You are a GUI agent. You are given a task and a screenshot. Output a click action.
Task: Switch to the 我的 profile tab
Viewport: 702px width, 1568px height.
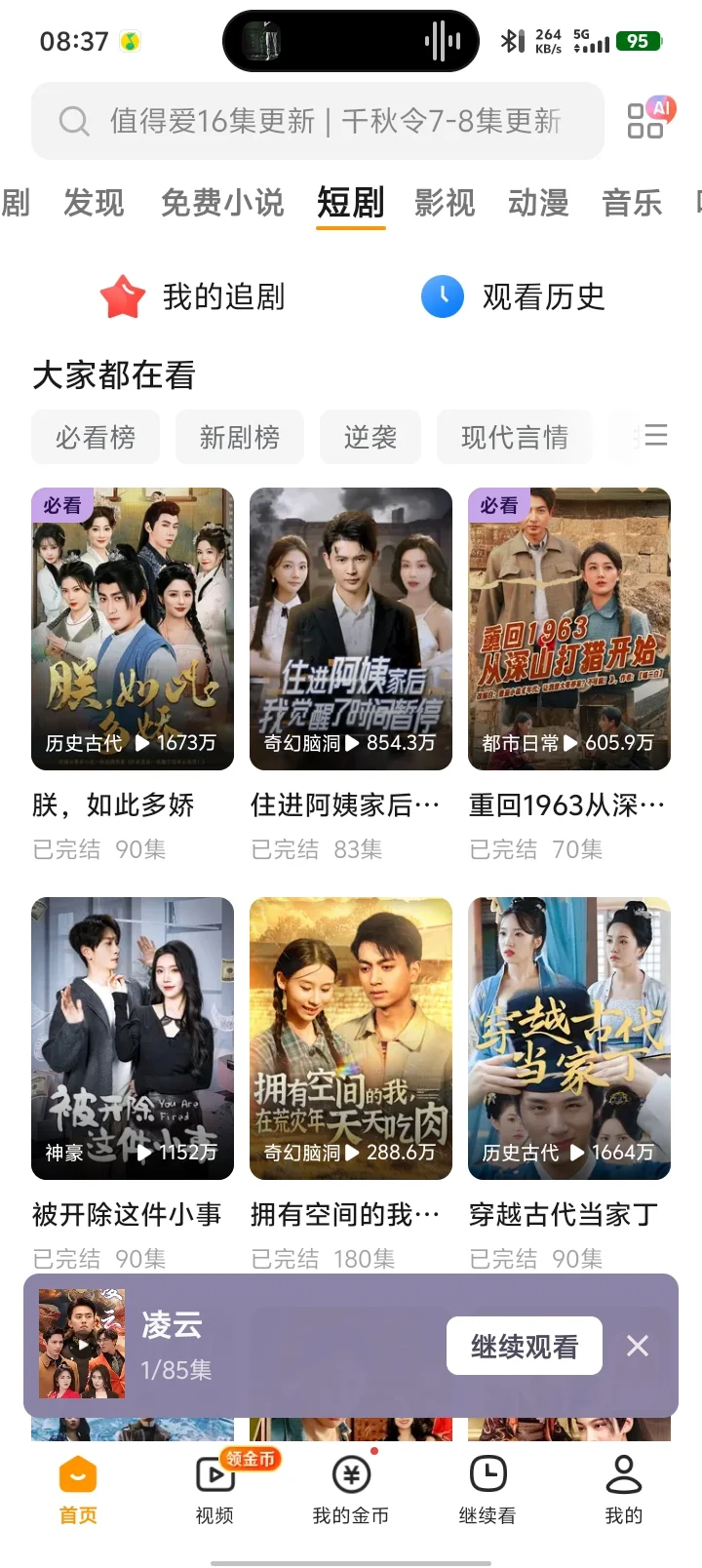coord(624,1490)
